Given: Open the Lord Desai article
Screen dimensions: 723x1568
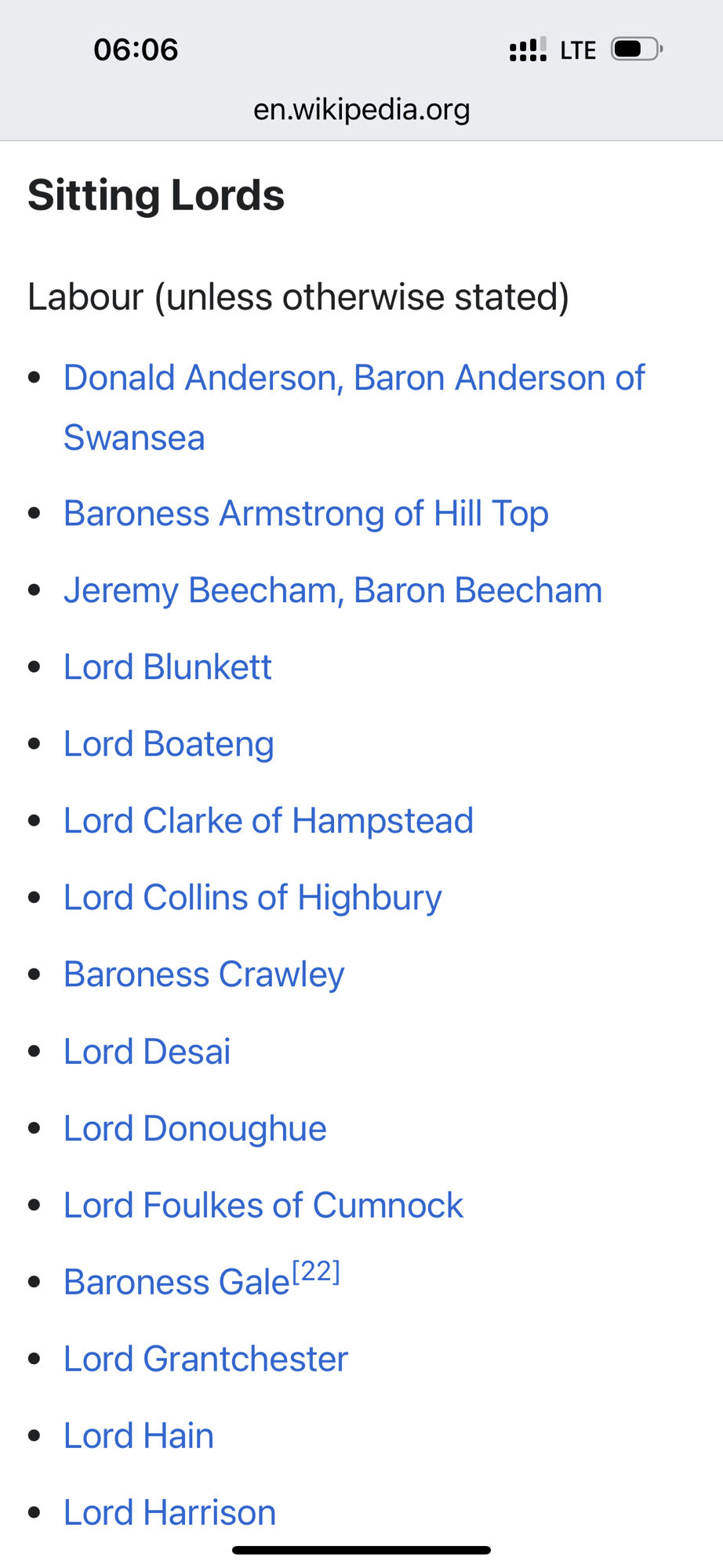Looking at the screenshot, I should [147, 1051].
